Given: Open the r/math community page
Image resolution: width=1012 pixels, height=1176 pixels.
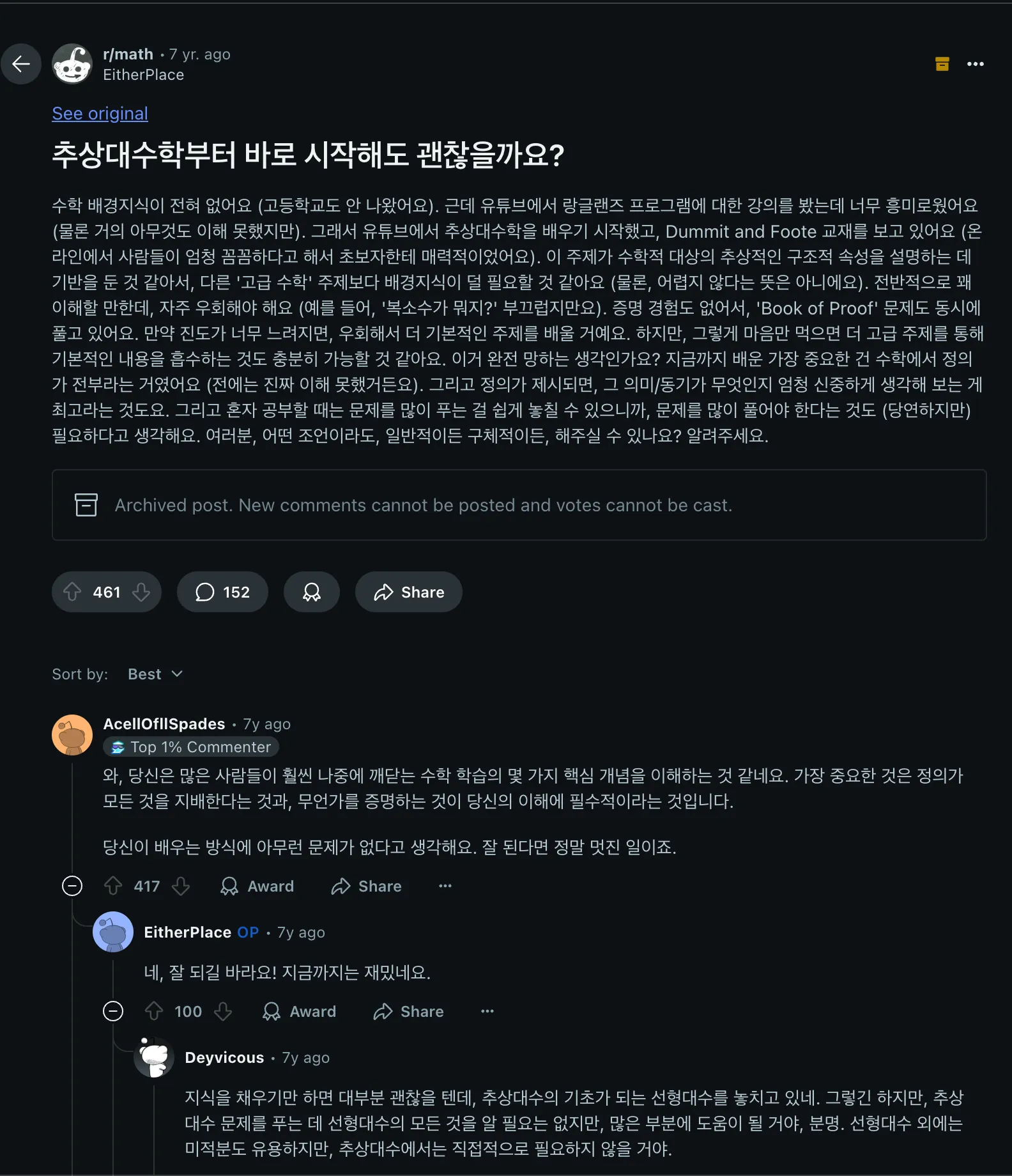Looking at the screenshot, I should coord(128,54).
